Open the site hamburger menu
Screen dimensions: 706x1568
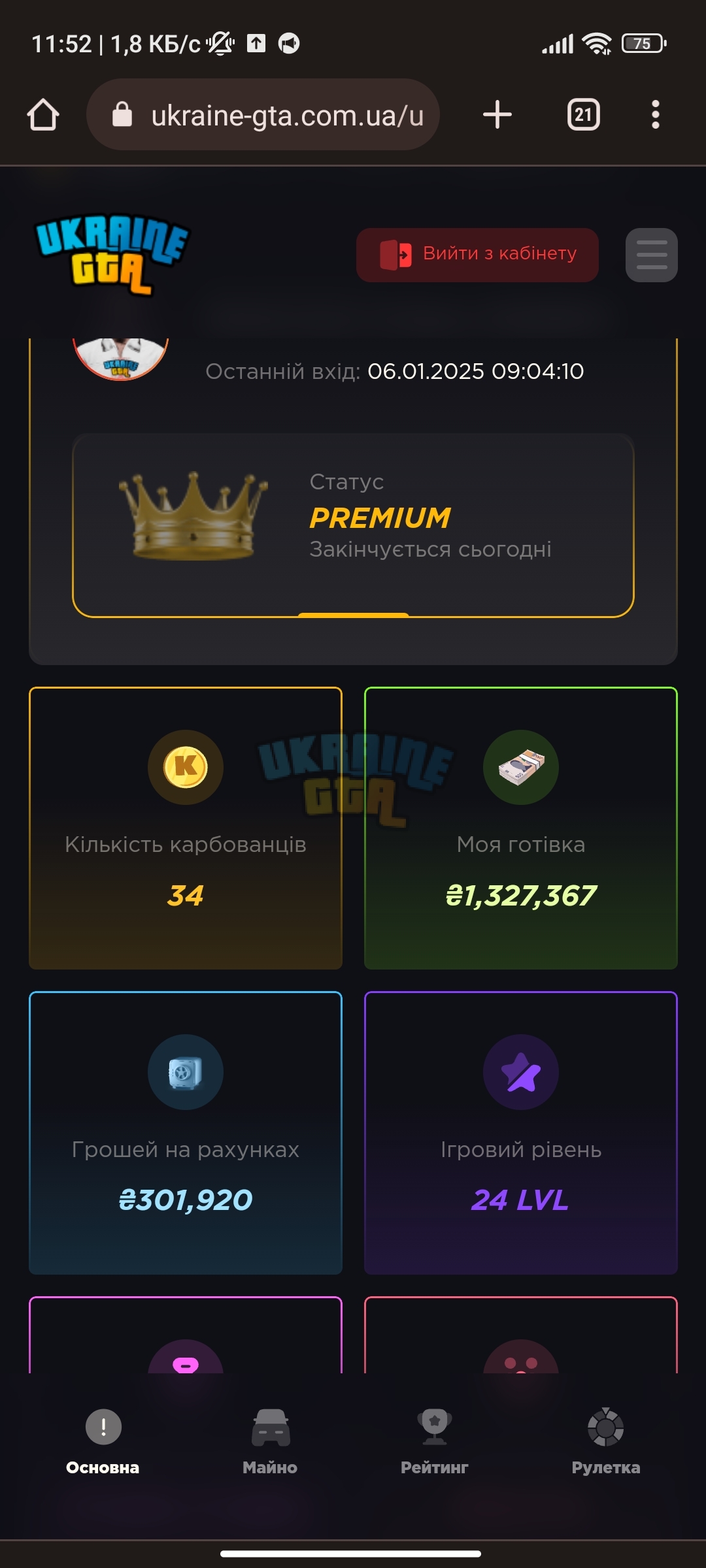pos(652,255)
